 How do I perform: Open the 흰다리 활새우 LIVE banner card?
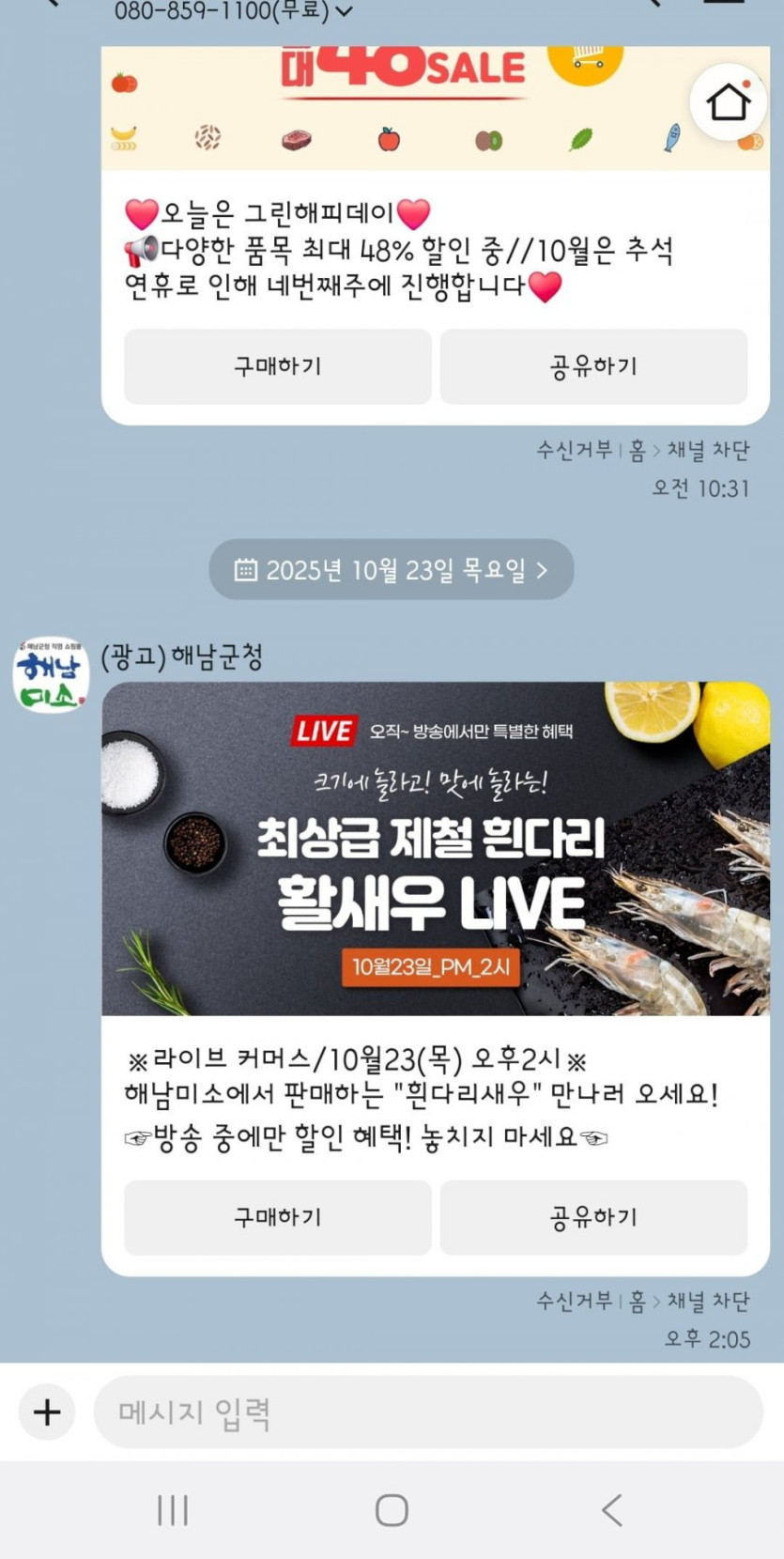(x=436, y=848)
